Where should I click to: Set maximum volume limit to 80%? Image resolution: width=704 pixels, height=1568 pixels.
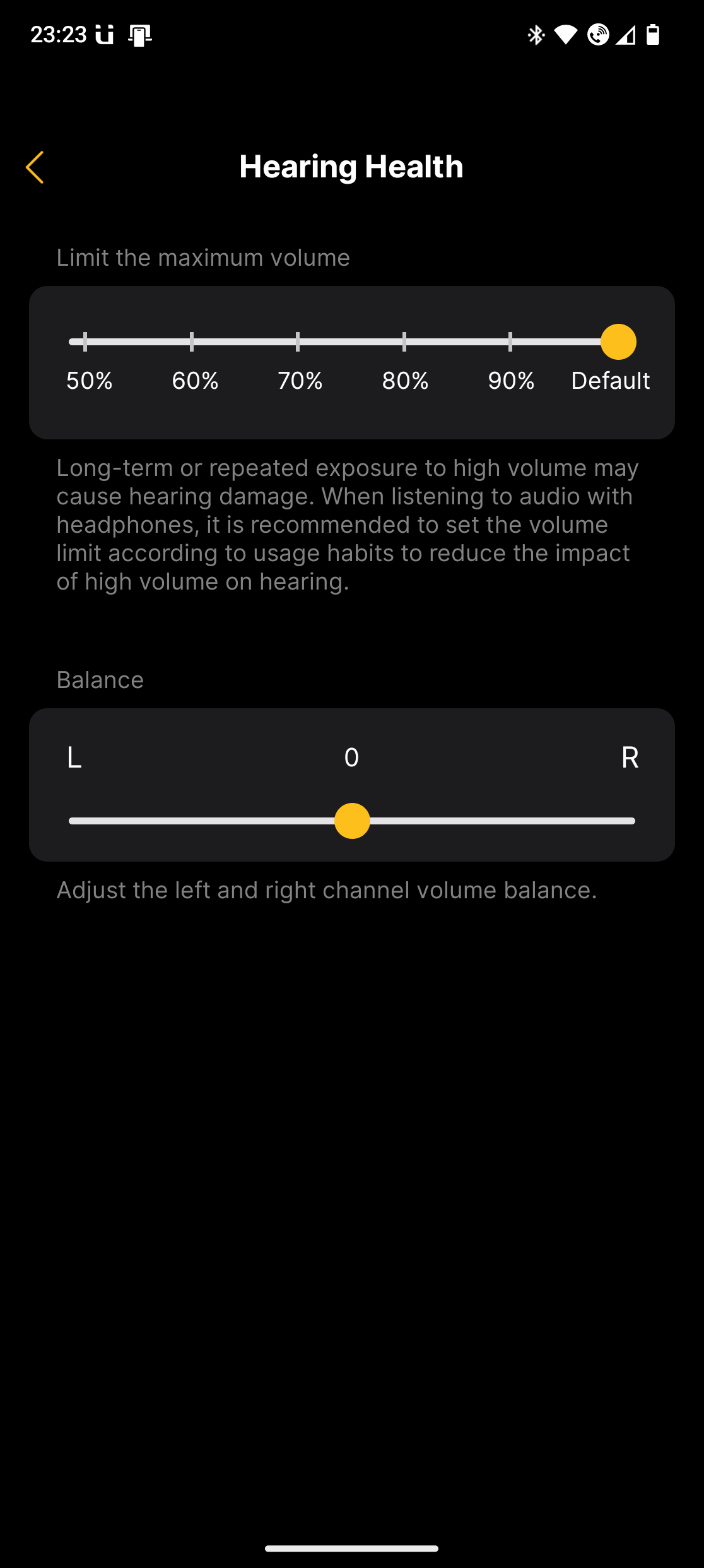(x=404, y=342)
